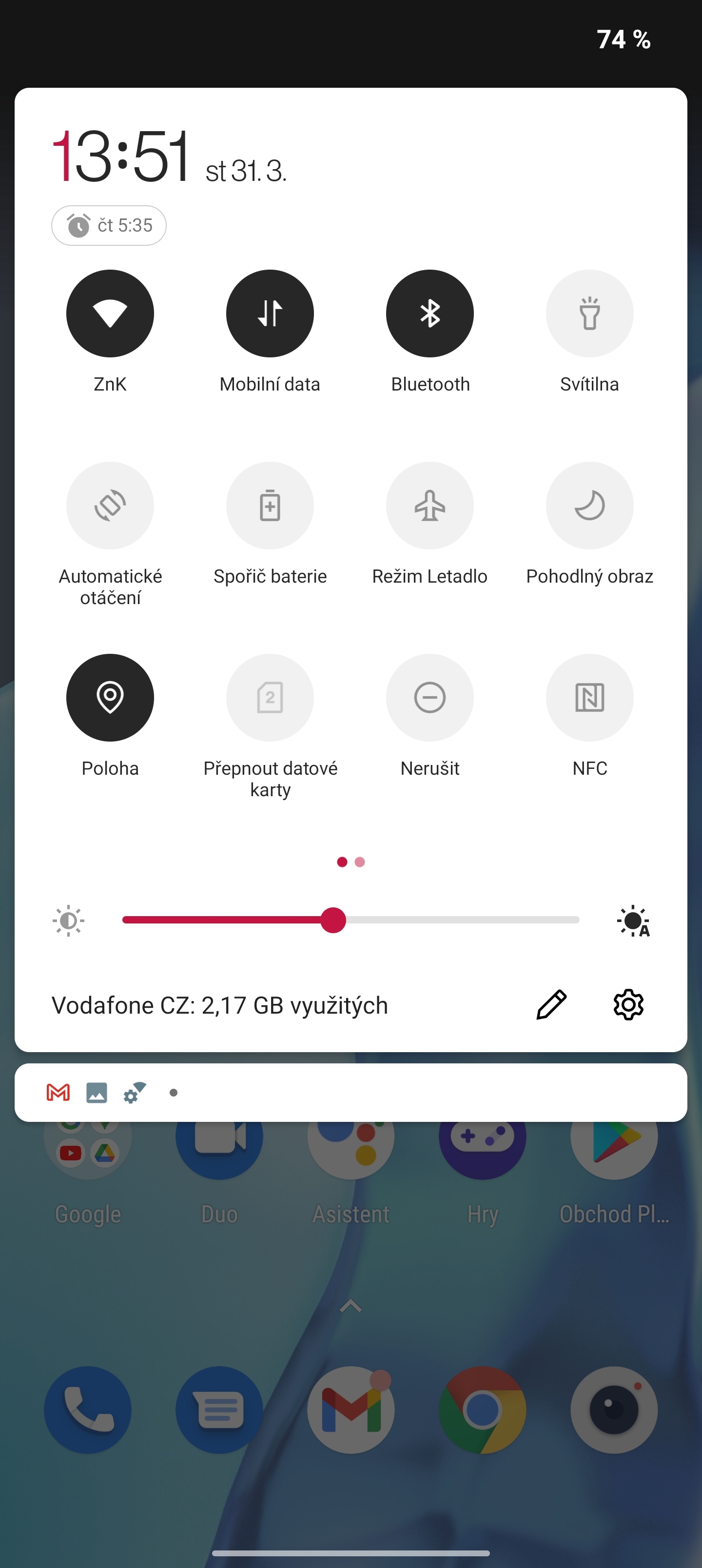702x1568 pixels.
Task: Turn off the ZnK Wi-Fi tile
Action: pos(110,314)
